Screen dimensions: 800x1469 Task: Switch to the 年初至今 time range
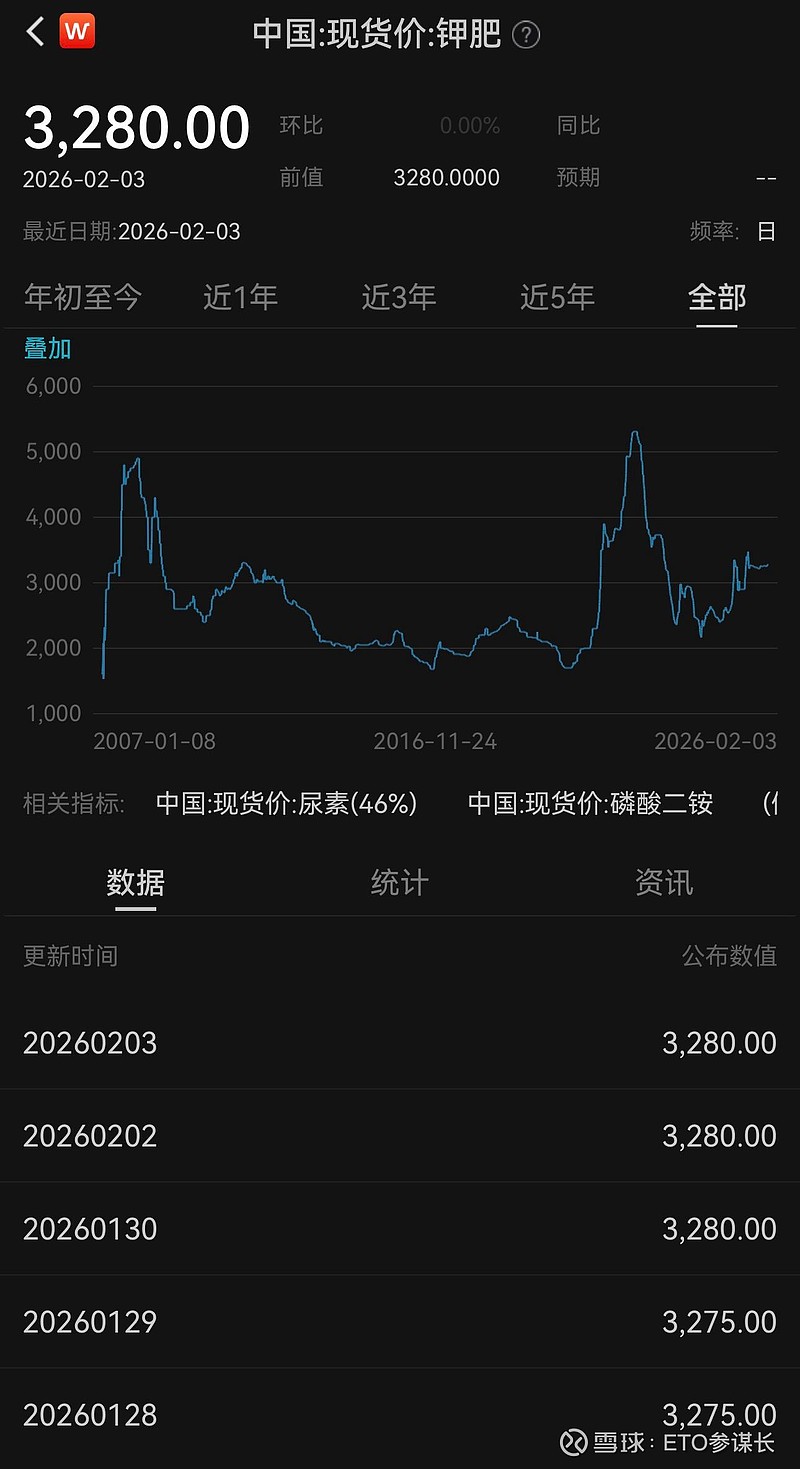click(x=83, y=297)
